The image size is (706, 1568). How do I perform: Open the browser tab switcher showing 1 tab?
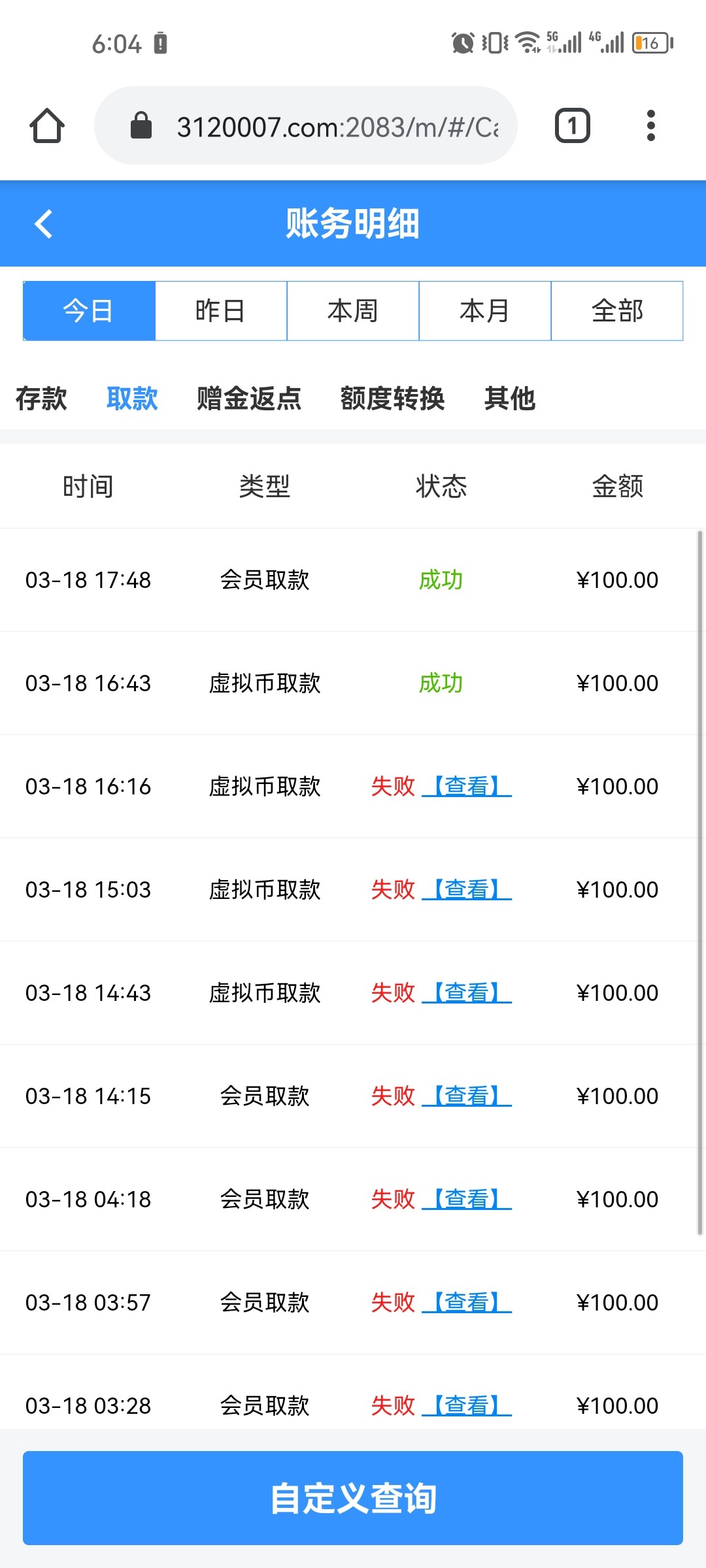(x=572, y=125)
